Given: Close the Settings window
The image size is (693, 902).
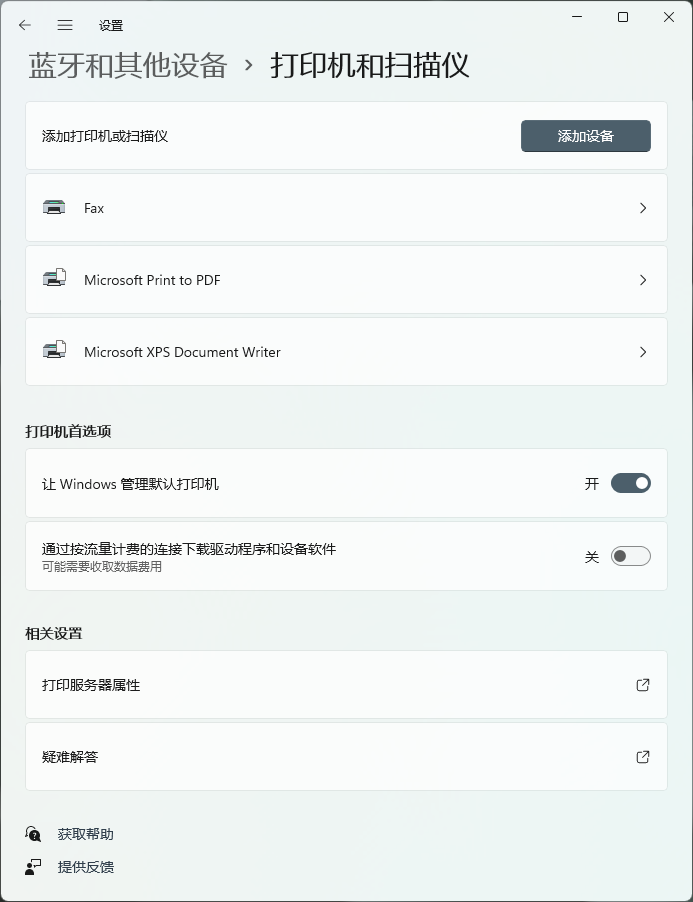Looking at the screenshot, I should [669, 17].
